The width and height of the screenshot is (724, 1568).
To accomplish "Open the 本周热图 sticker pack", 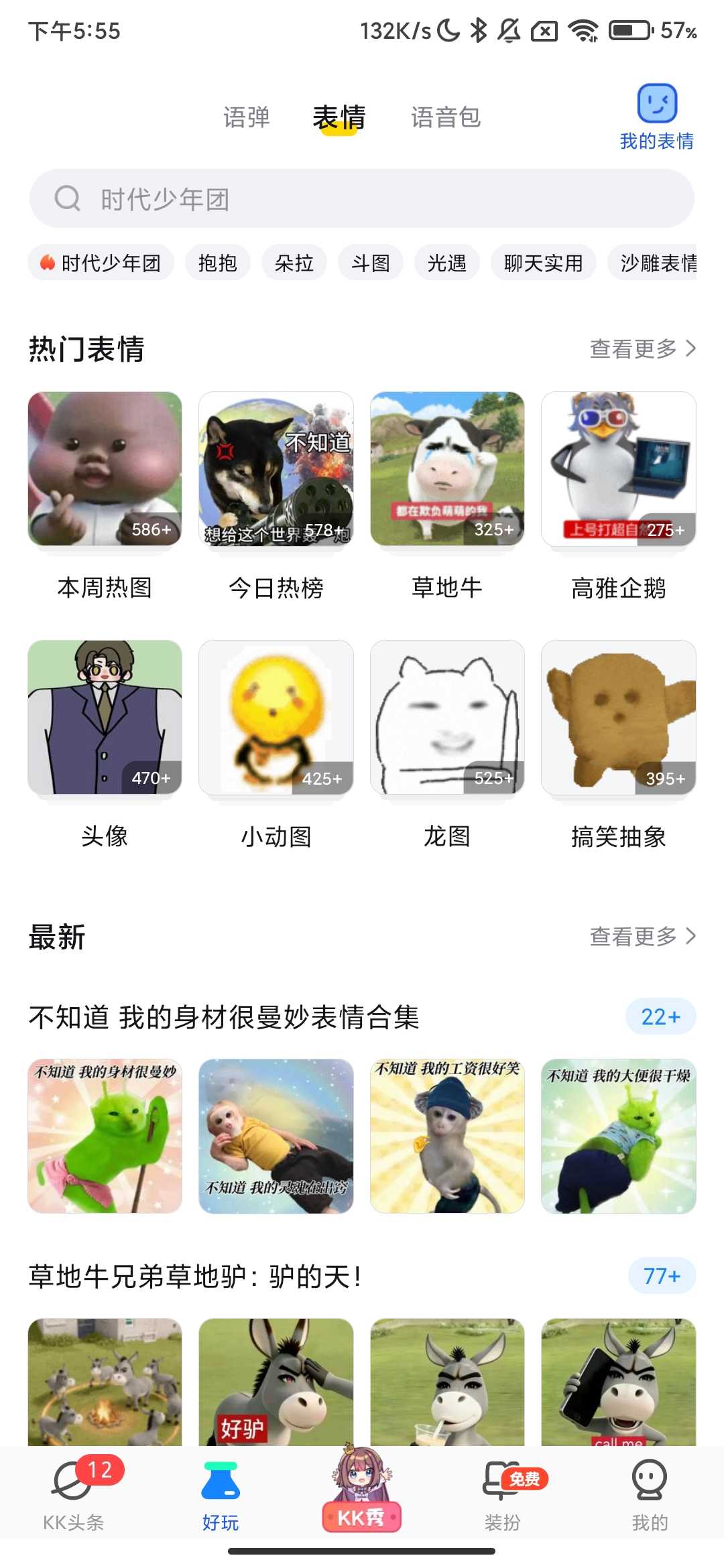I will pos(105,469).
